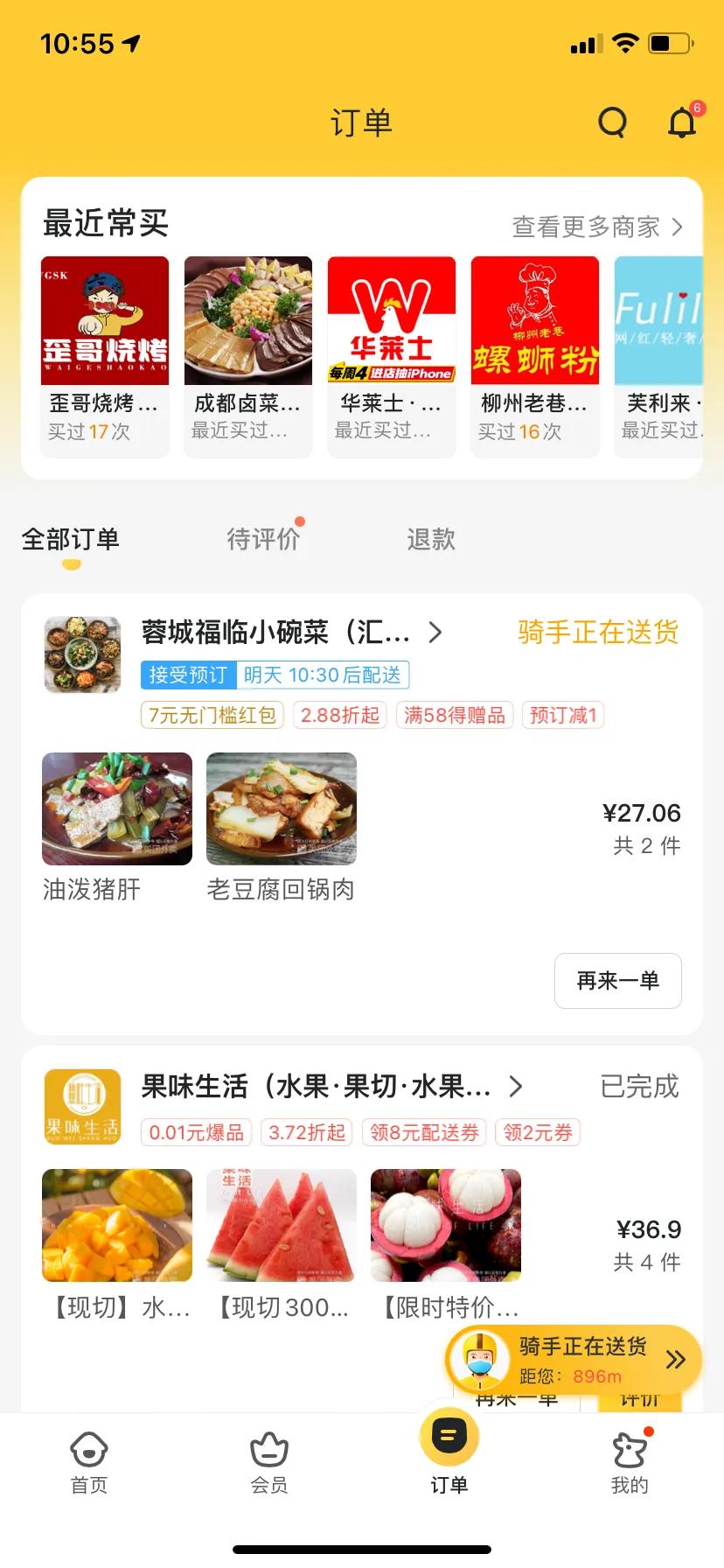Image resolution: width=724 pixels, height=1568 pixels.
Task: Open delivery tracking via double-arrow chevron
Action: click(x=673, y=1361)
